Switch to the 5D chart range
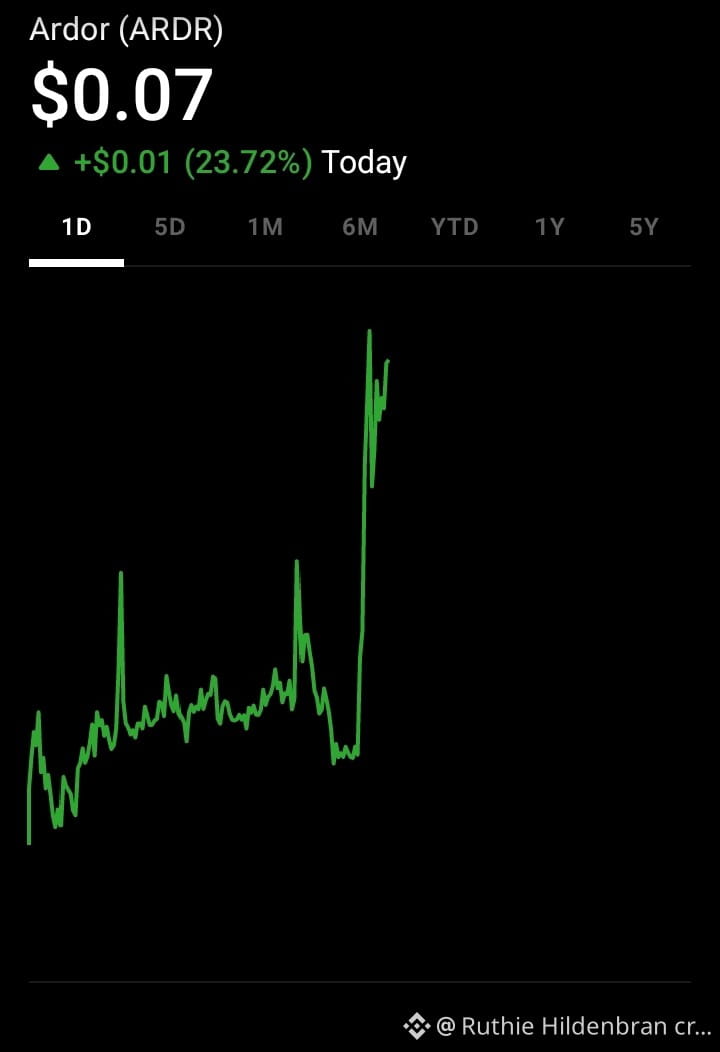Image resolution: width=720 pixels, height=1052 pixels. (170, 227)
